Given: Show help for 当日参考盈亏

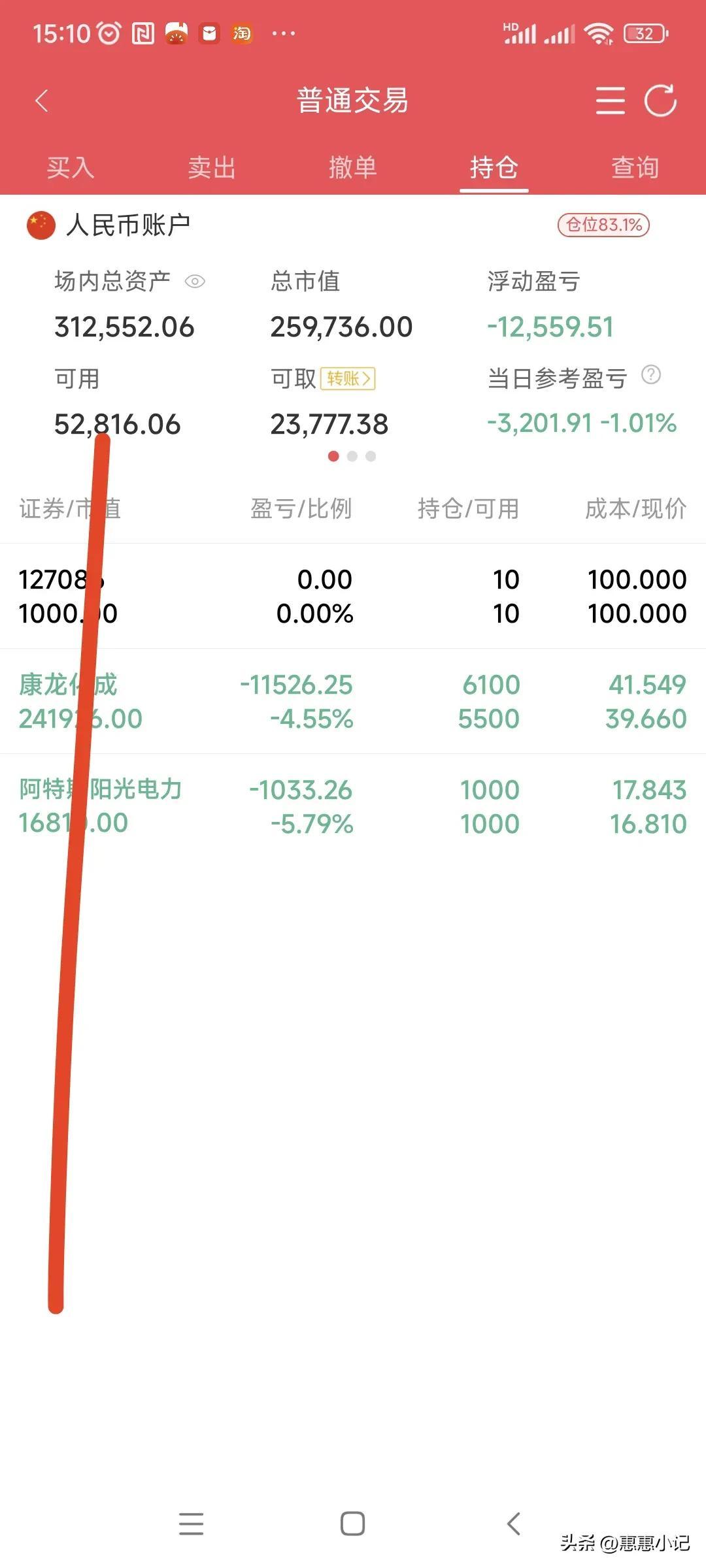Looking at the screenshot, I should 651,375.
